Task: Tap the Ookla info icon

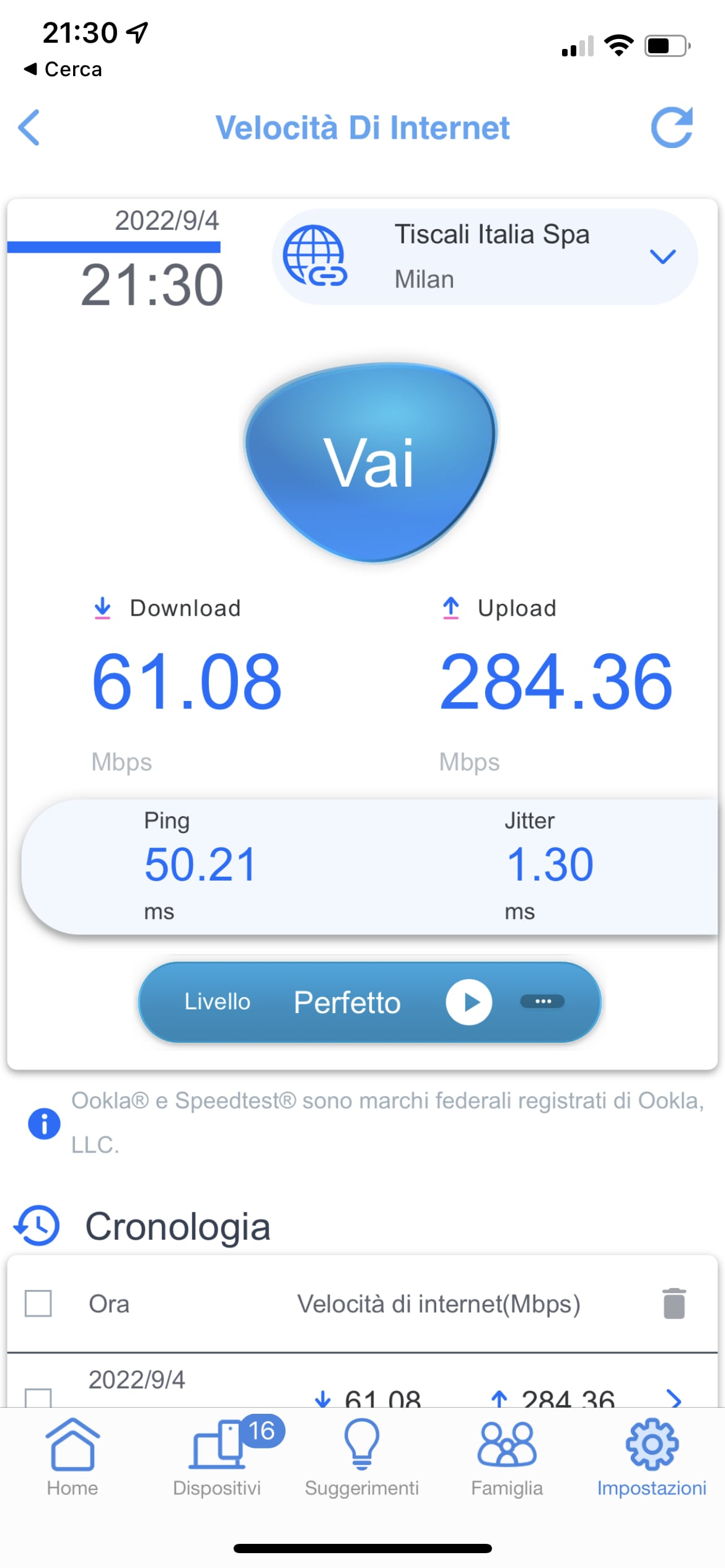Action: (44, 1123)
